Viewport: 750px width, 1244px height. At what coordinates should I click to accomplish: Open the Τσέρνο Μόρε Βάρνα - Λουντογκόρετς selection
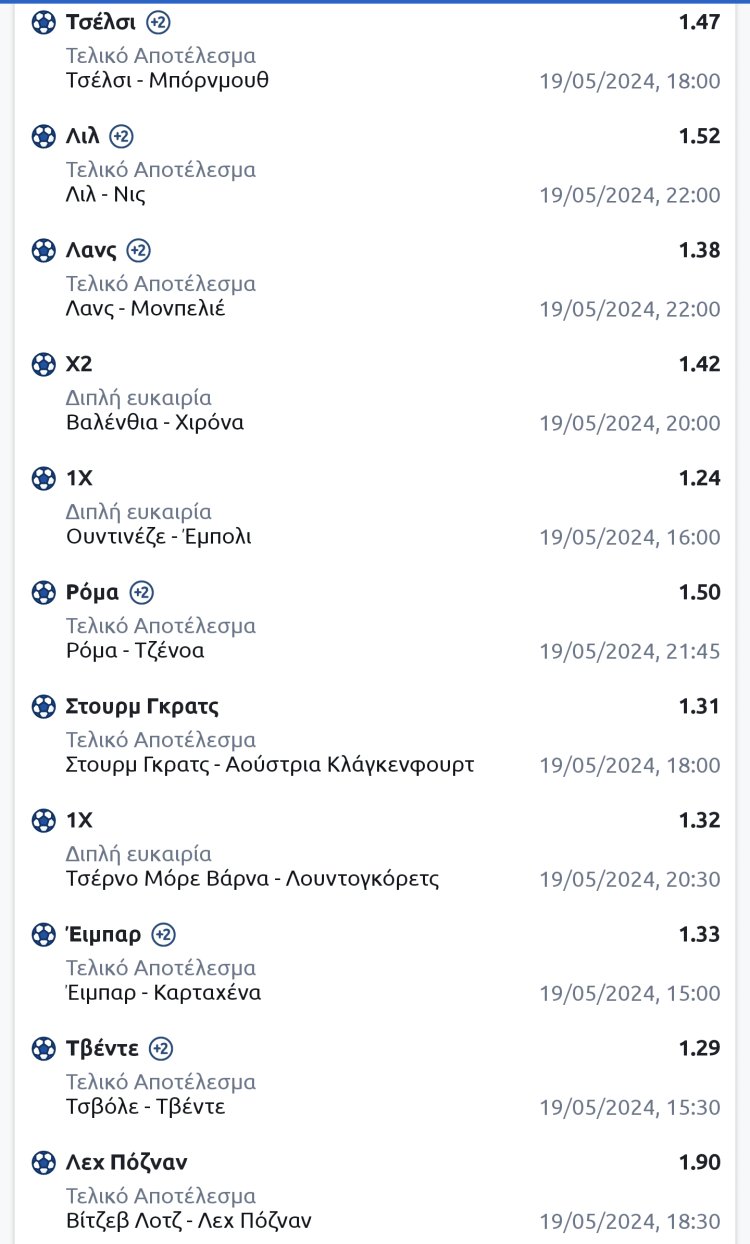point(252,878)
